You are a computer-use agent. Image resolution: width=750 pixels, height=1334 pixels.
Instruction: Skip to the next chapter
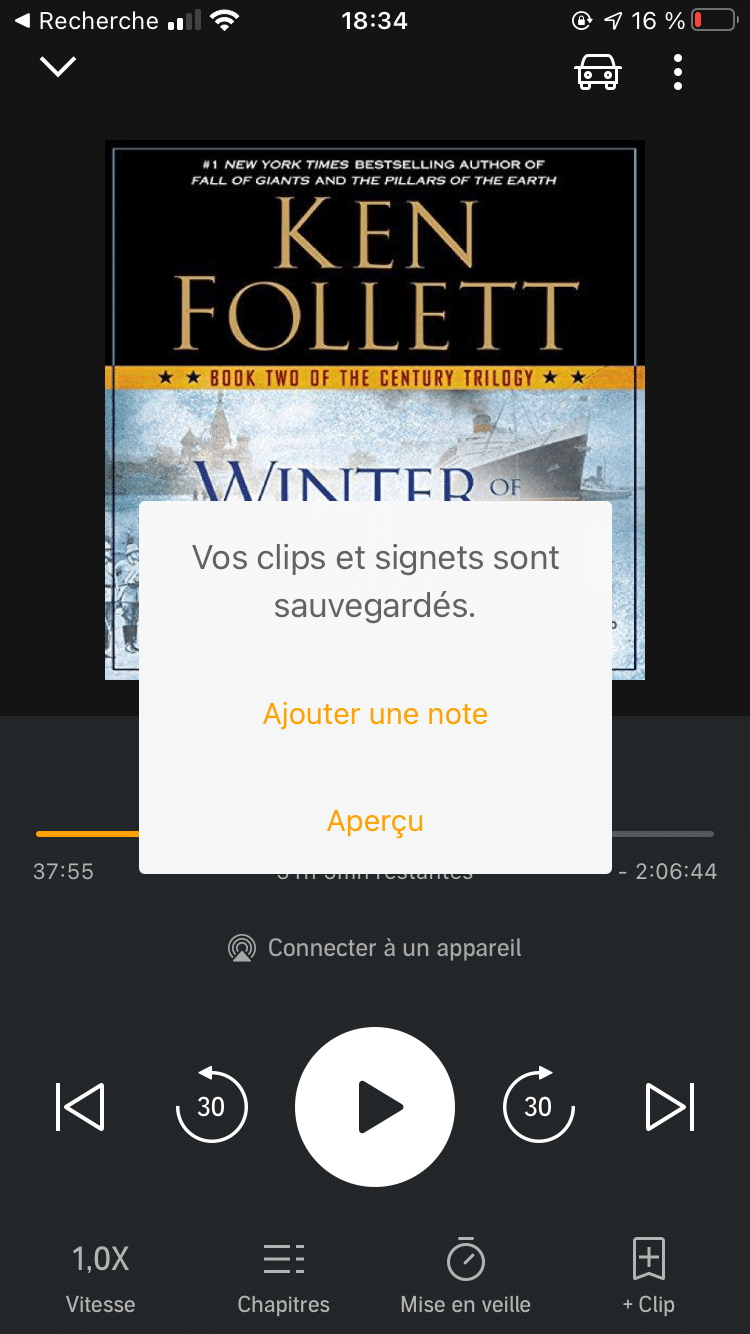pyautogui.click(x=670, y=1107)
